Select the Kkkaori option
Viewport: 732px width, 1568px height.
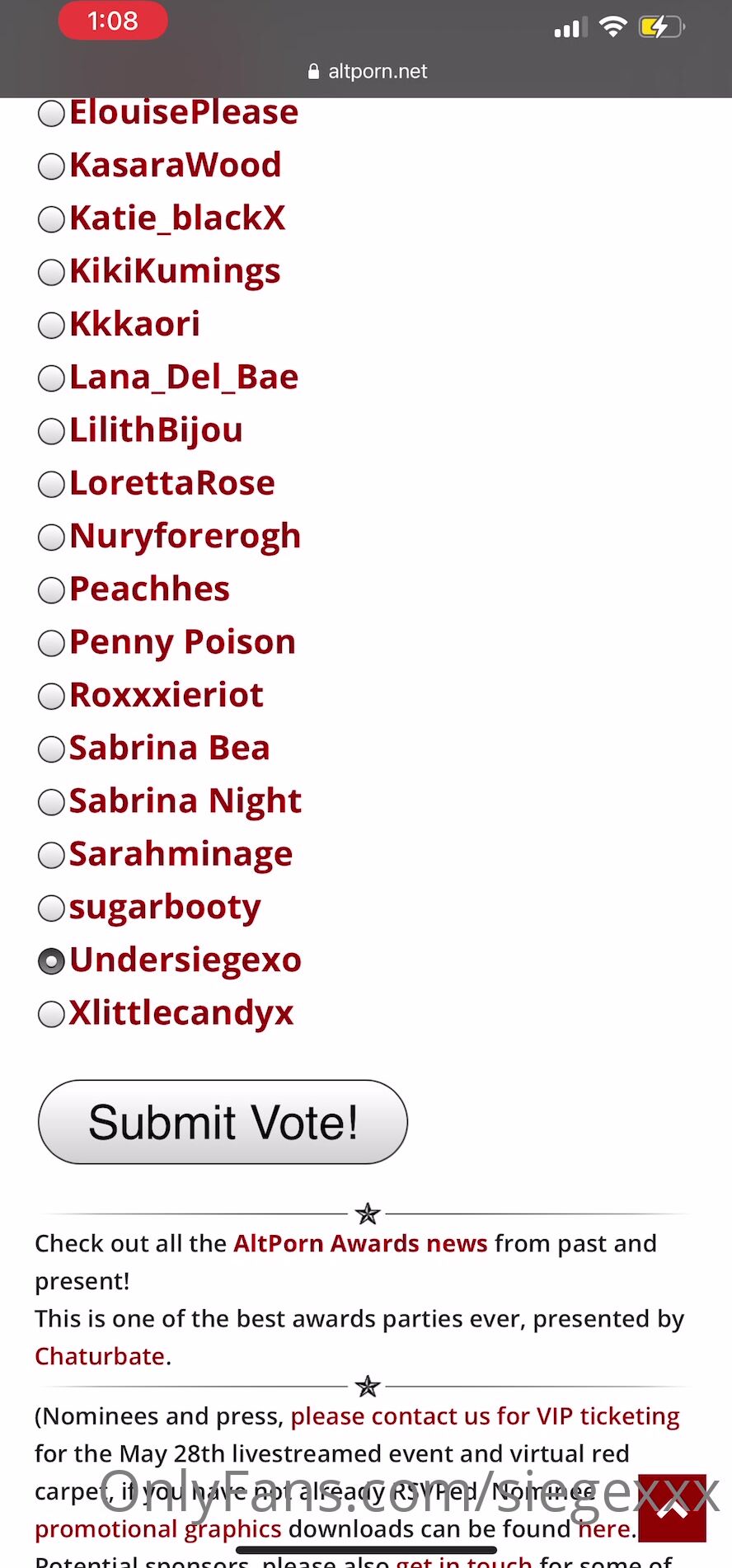click(51, 325)
